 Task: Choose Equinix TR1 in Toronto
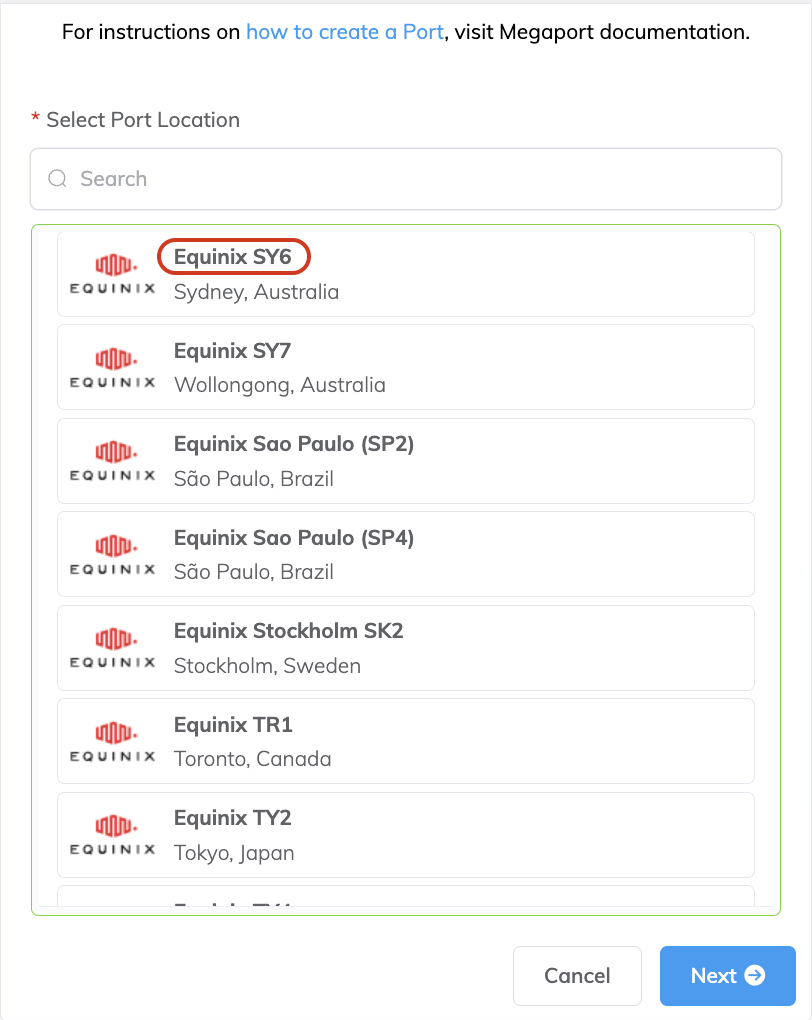(405, 741)
